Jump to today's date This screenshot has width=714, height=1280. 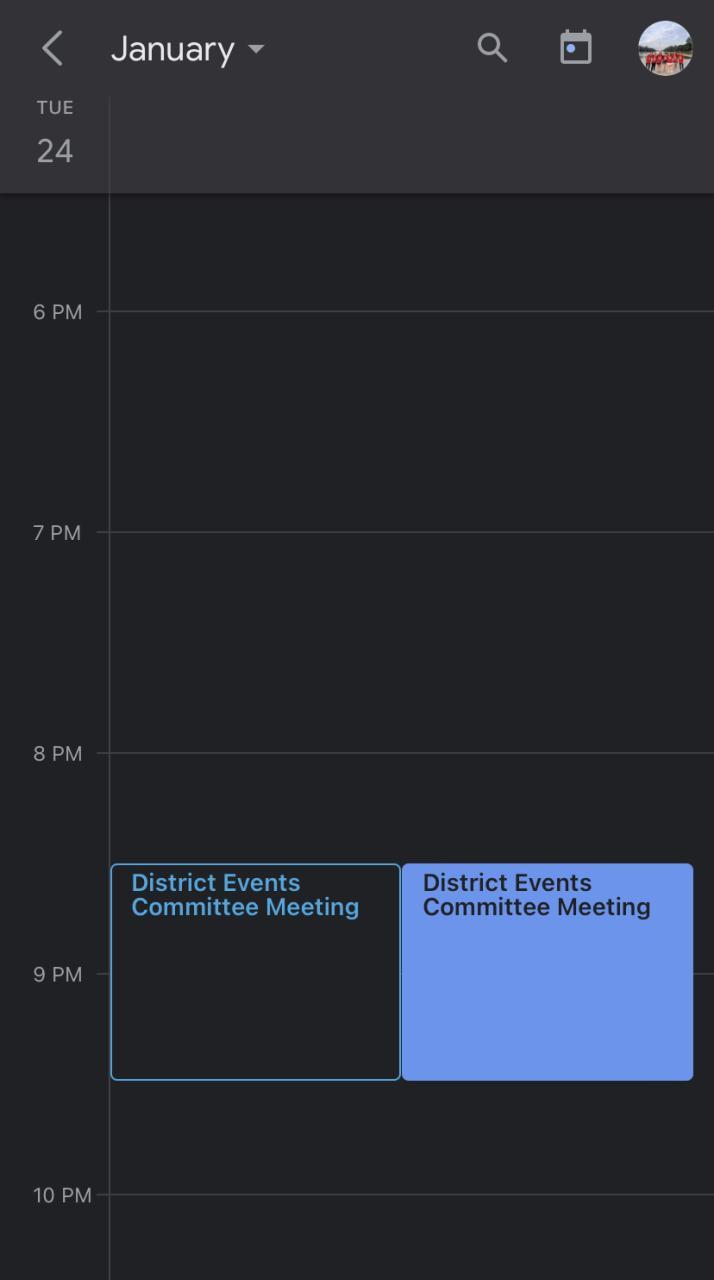click(575, 48)
